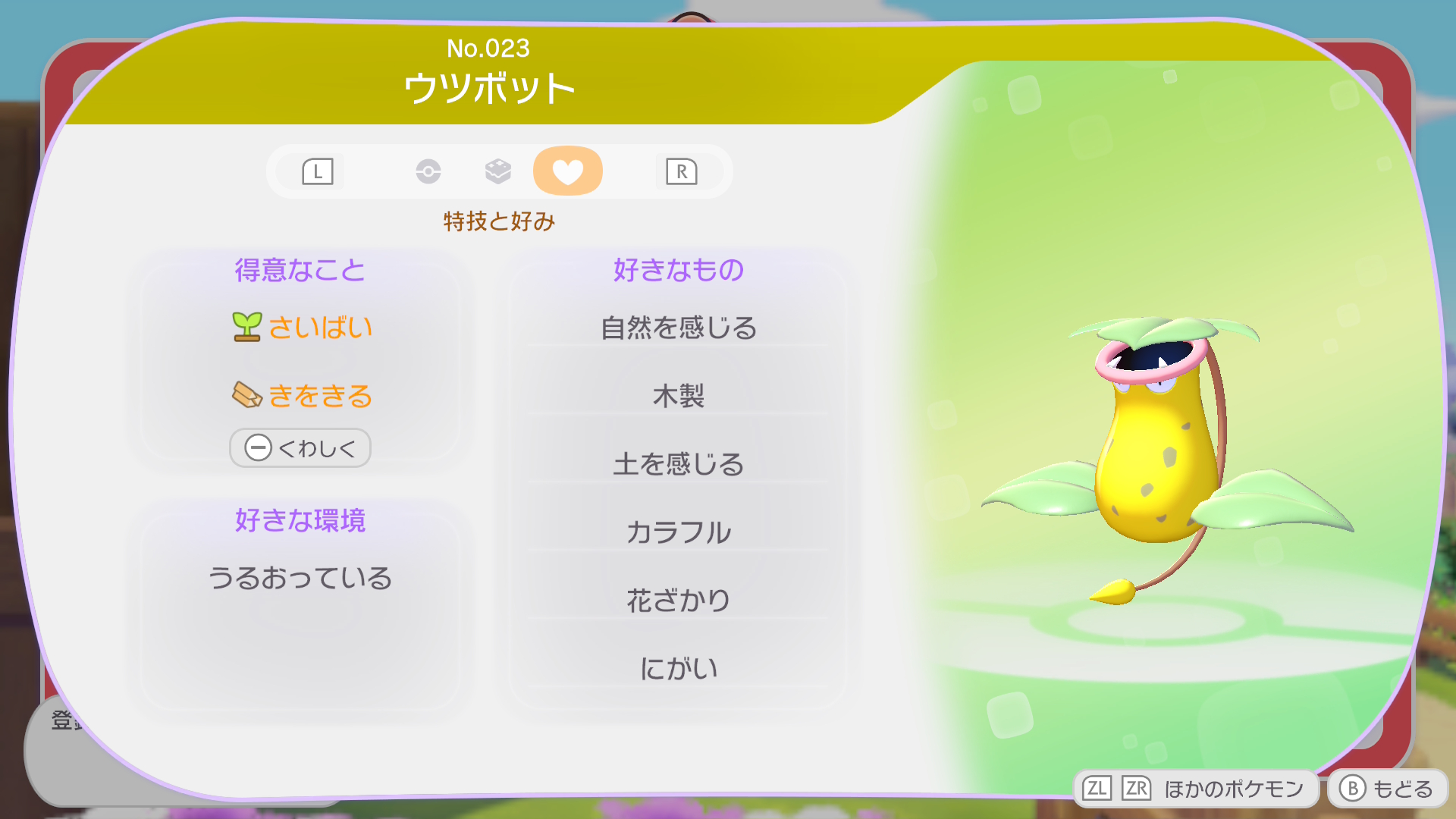
Task: Switch to the Pokéball info tab
Action: pyautogui.click(x=428, y=171)
